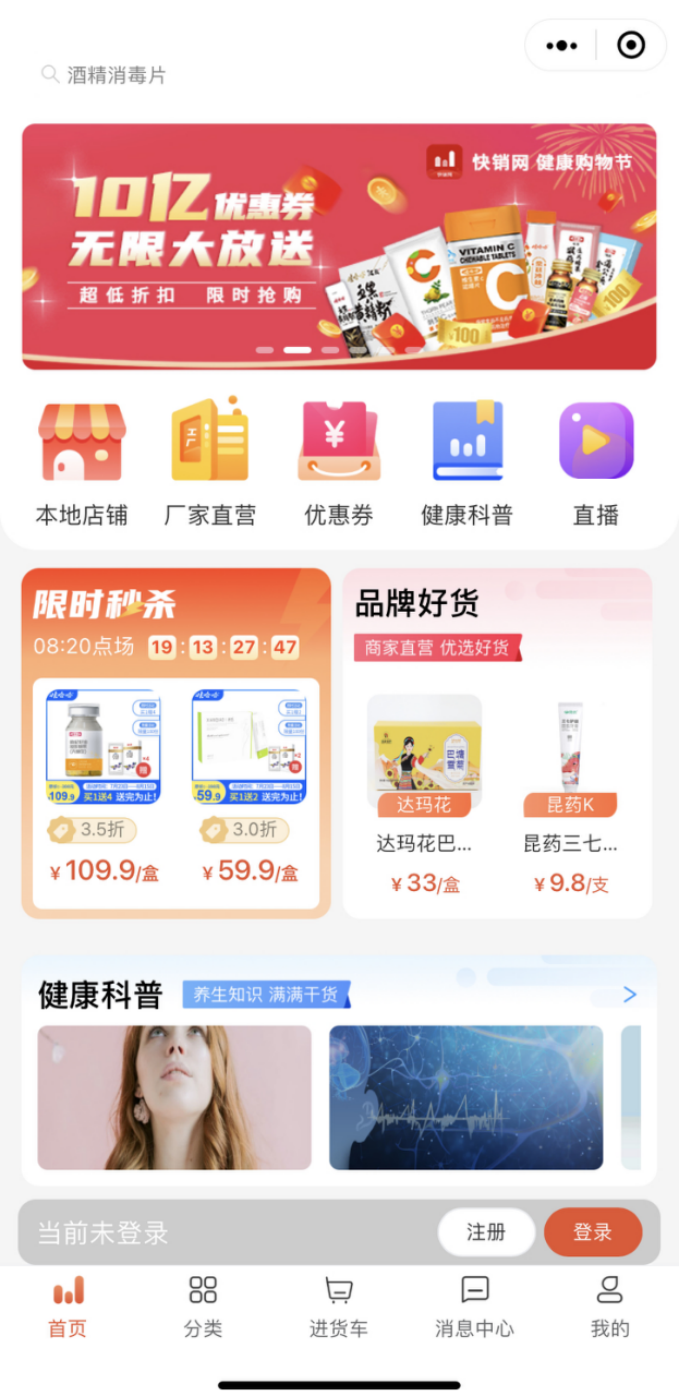Switch to the 消息中心 tab
This screenshot has height=1396, width=679.
(474, 1307)
